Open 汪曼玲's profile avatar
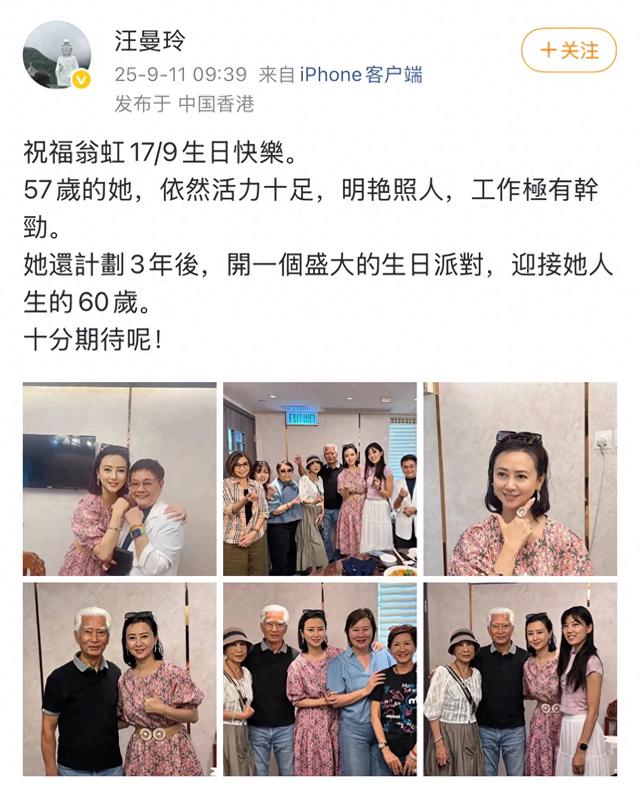 [57, 54]
